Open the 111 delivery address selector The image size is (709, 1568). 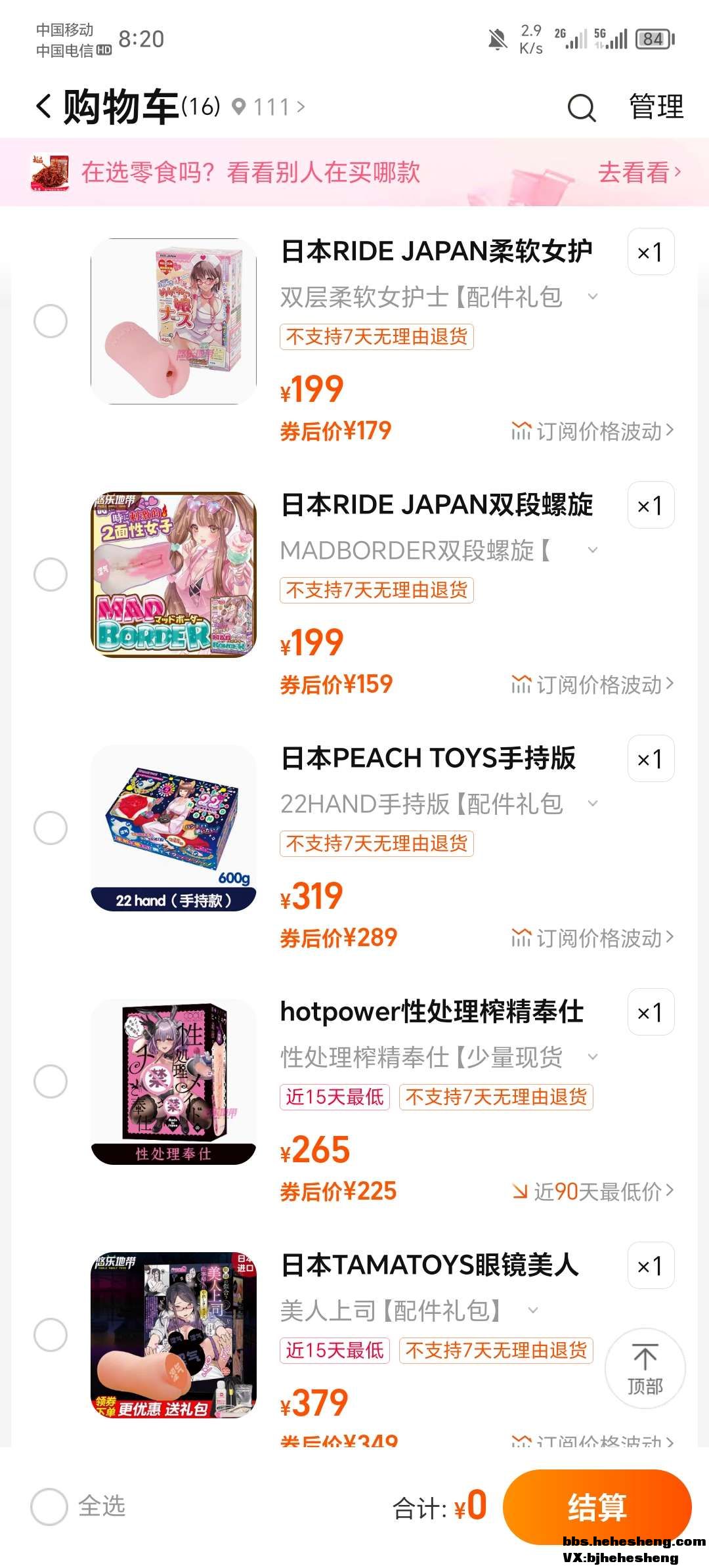tap(270, 106)
